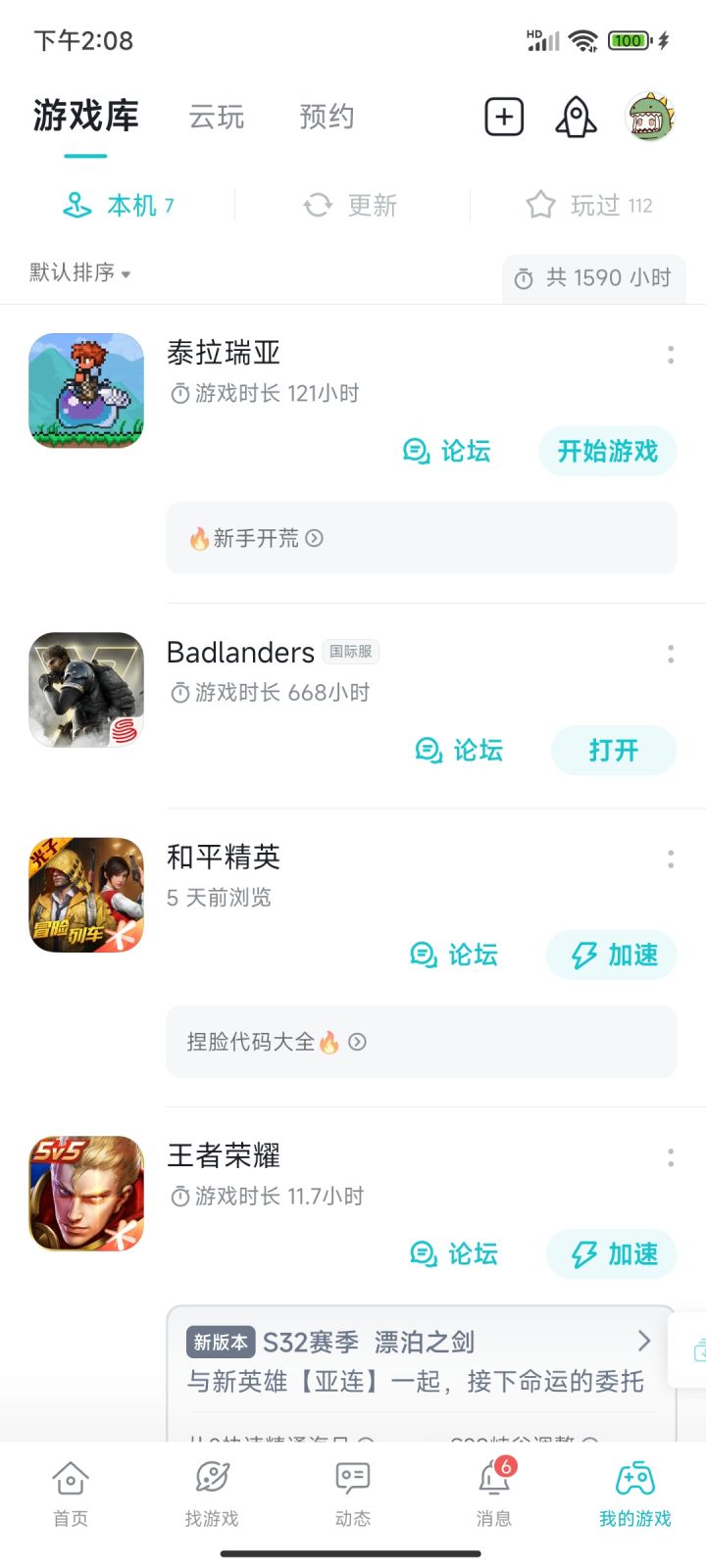706x1568 pixels.
Task: Open the rocket booster icon
Action: [576, 118]
